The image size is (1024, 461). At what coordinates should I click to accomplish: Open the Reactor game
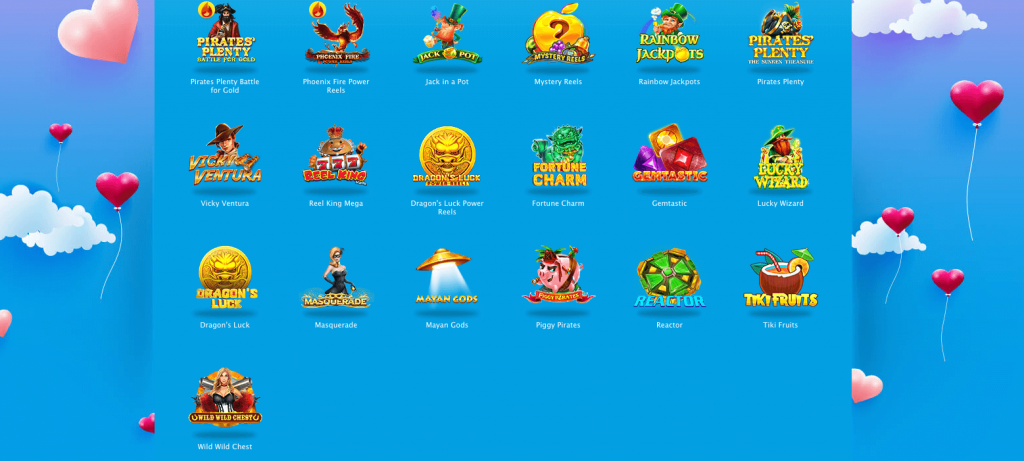click(670, 280)
